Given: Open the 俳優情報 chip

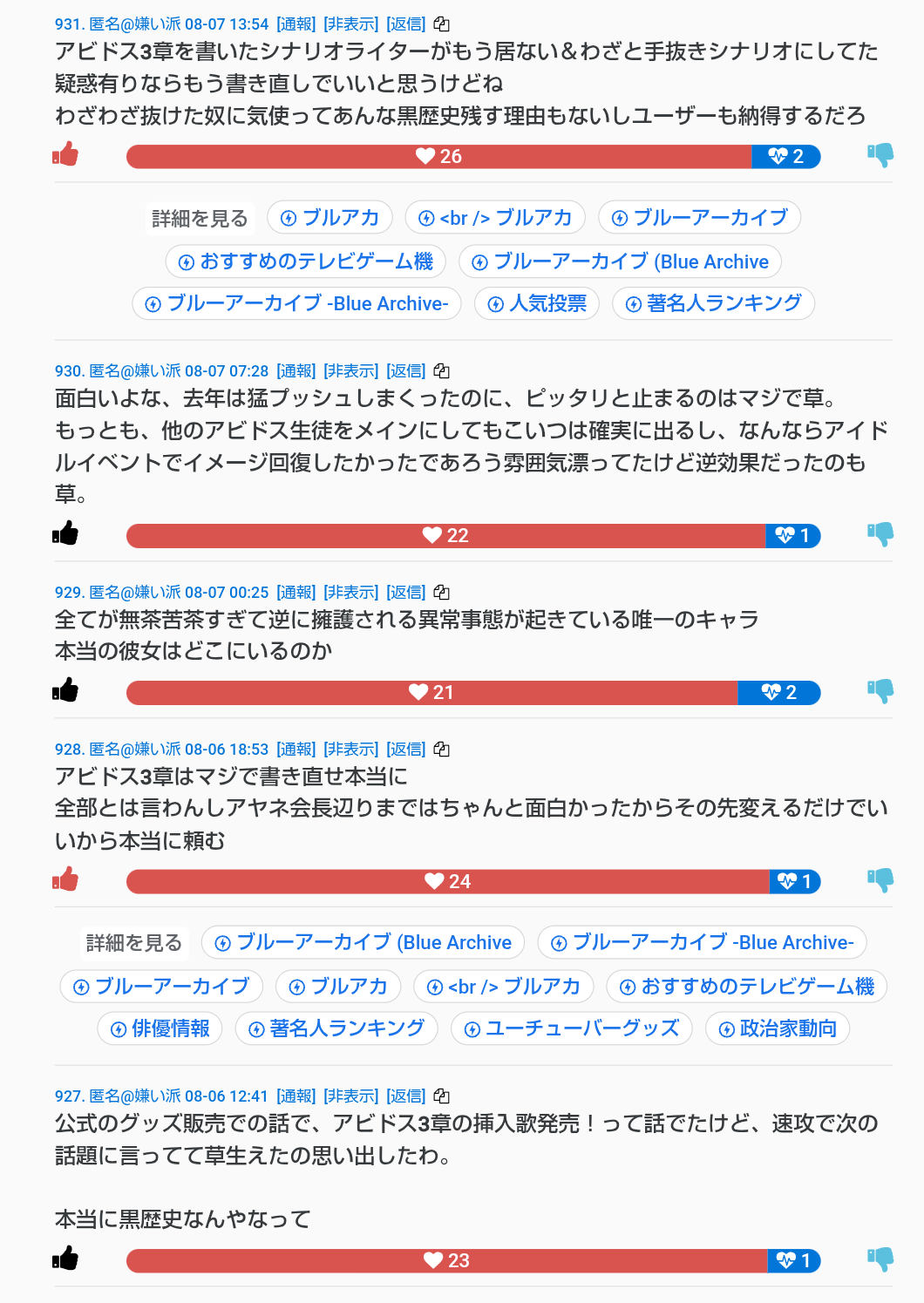Looking at the screenshot, I should coord(160,1028).
